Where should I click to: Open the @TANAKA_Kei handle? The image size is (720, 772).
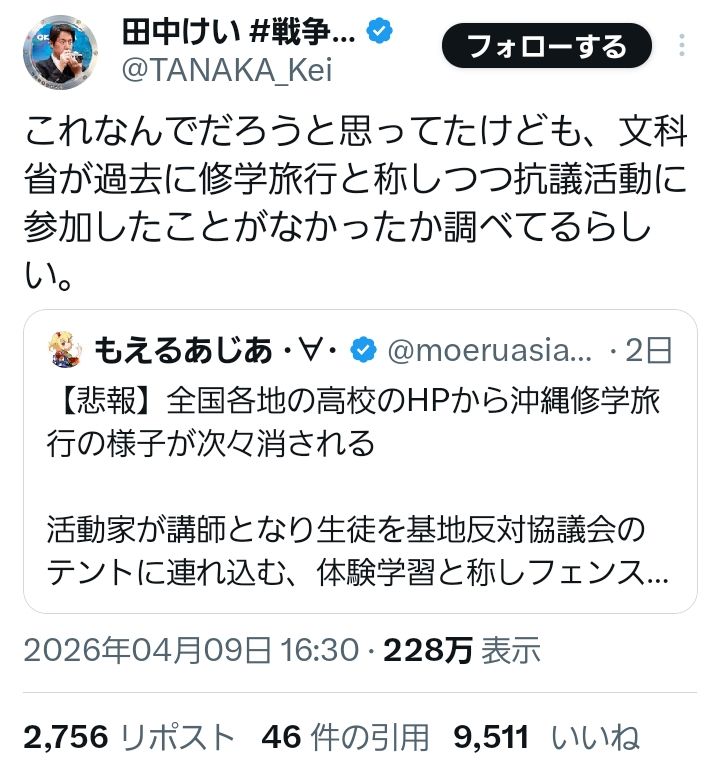(226, 70)
